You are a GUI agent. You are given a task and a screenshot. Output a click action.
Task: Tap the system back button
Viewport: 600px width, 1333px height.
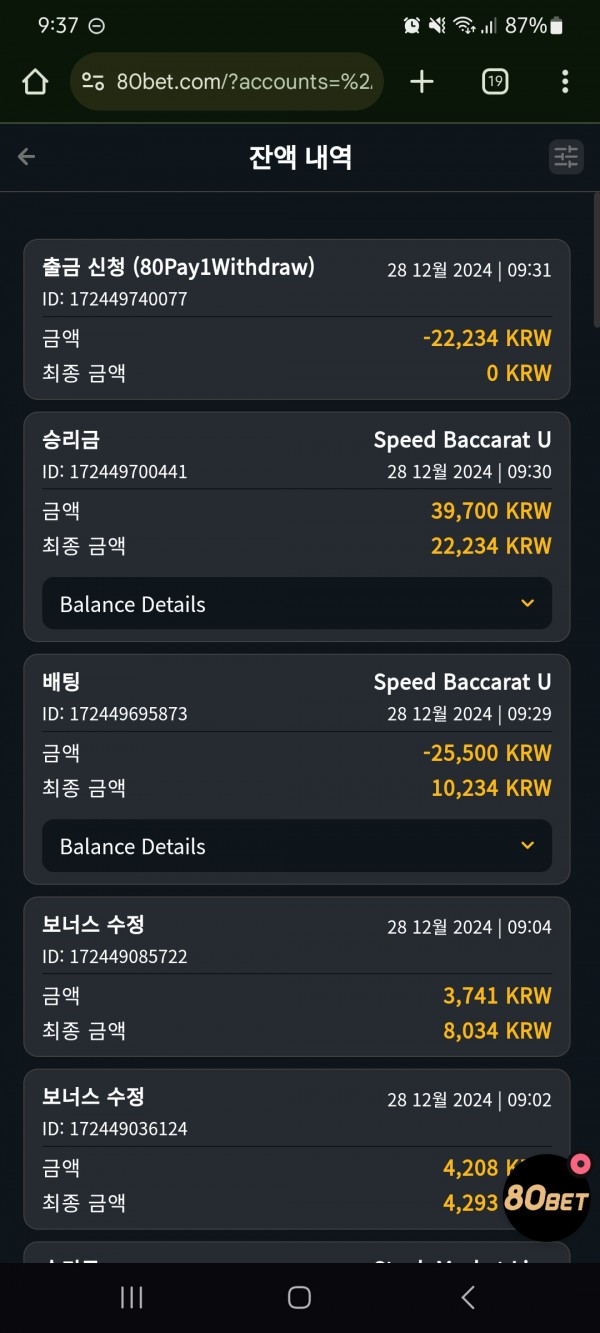(x=467, y=1297)
